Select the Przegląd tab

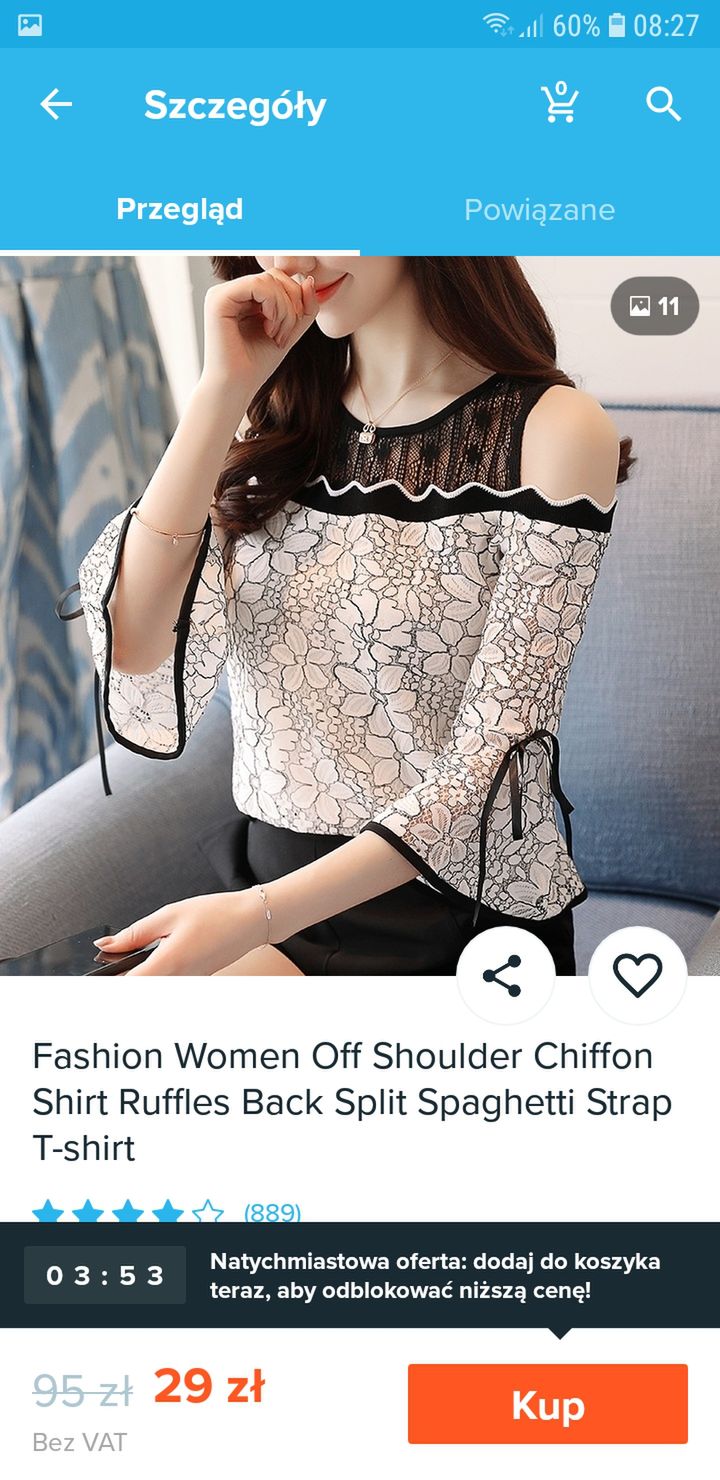point(180,210)
